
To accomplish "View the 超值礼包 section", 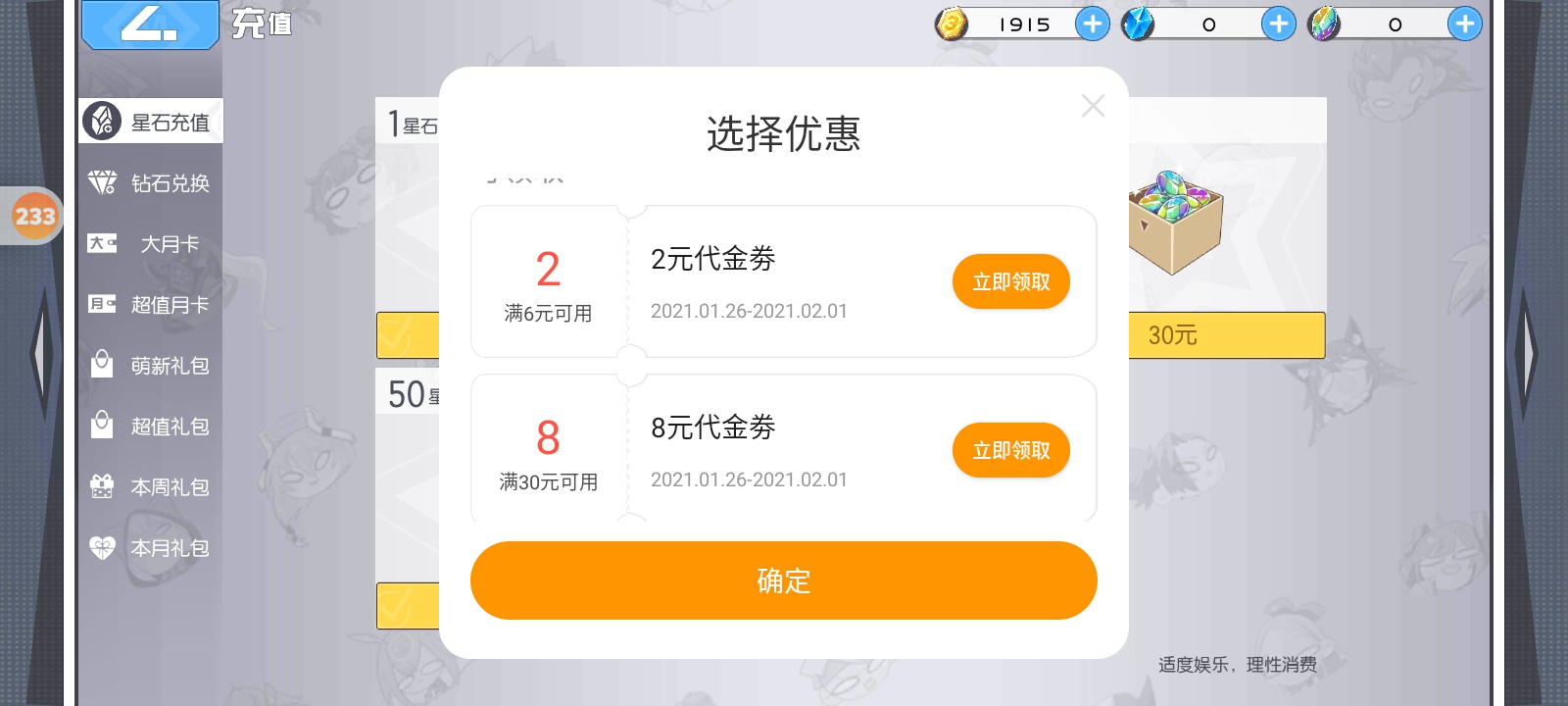I will tap(152, 427).
